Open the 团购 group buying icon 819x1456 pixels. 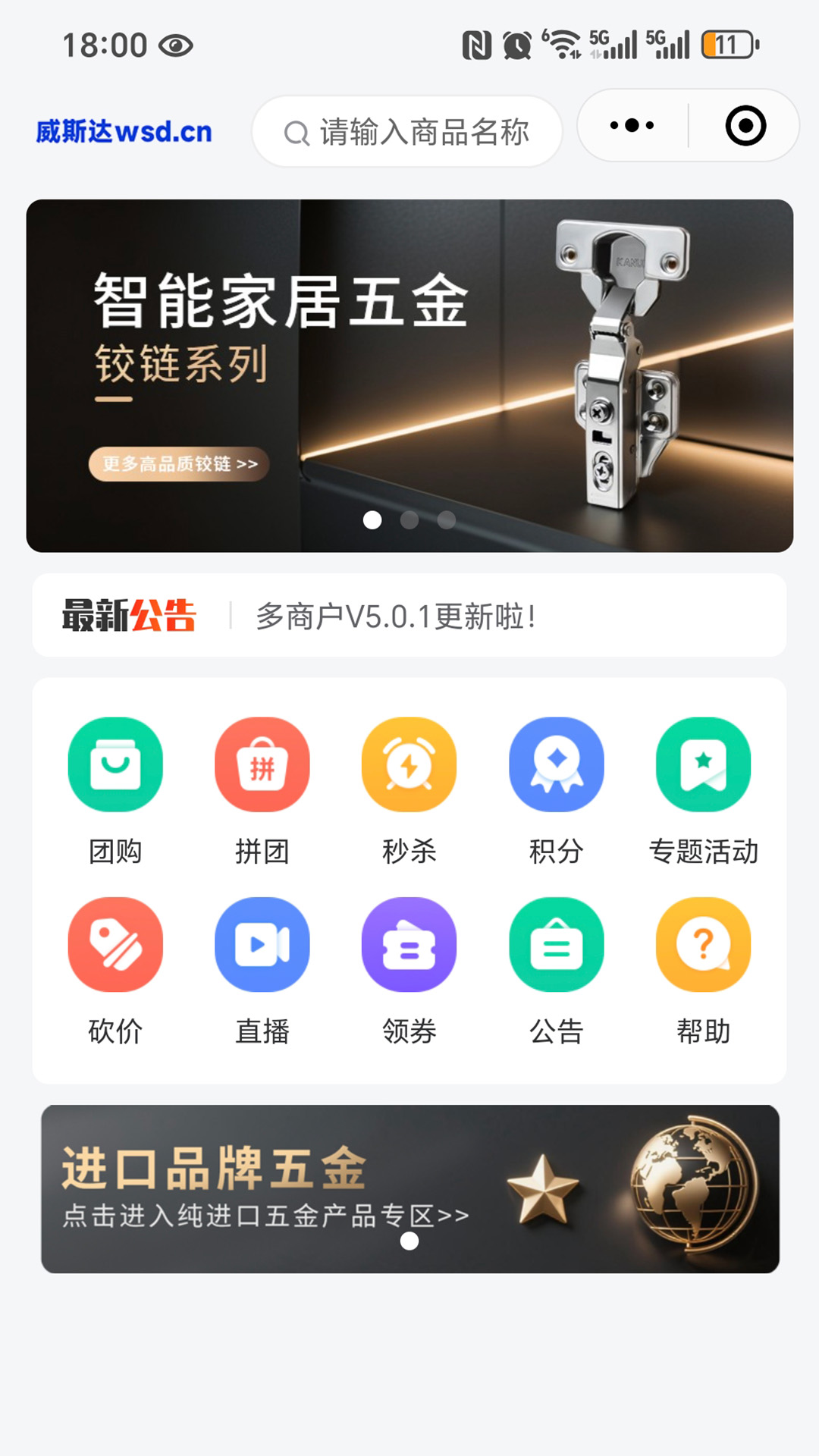[x=115, y=764]
